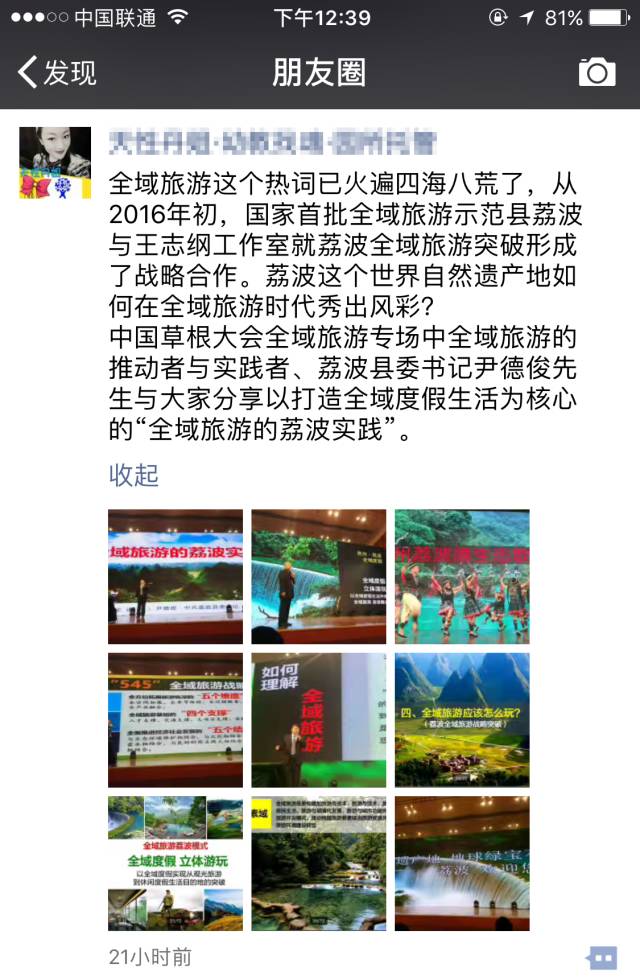View the 全域度假 立体游玩 slide photo

pyautogui.click(x=175, y=862)
